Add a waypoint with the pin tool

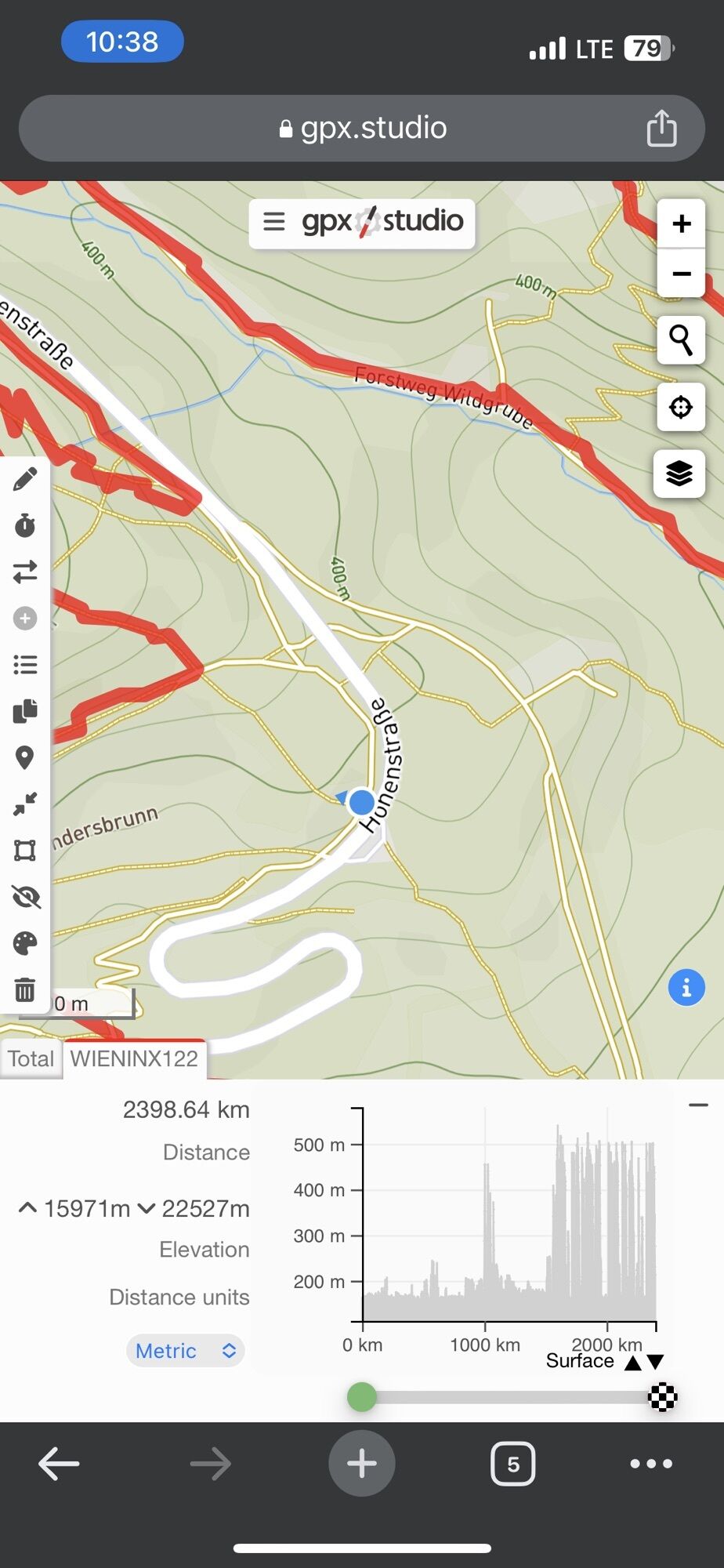pyautogui.click(x=25, y=757)
